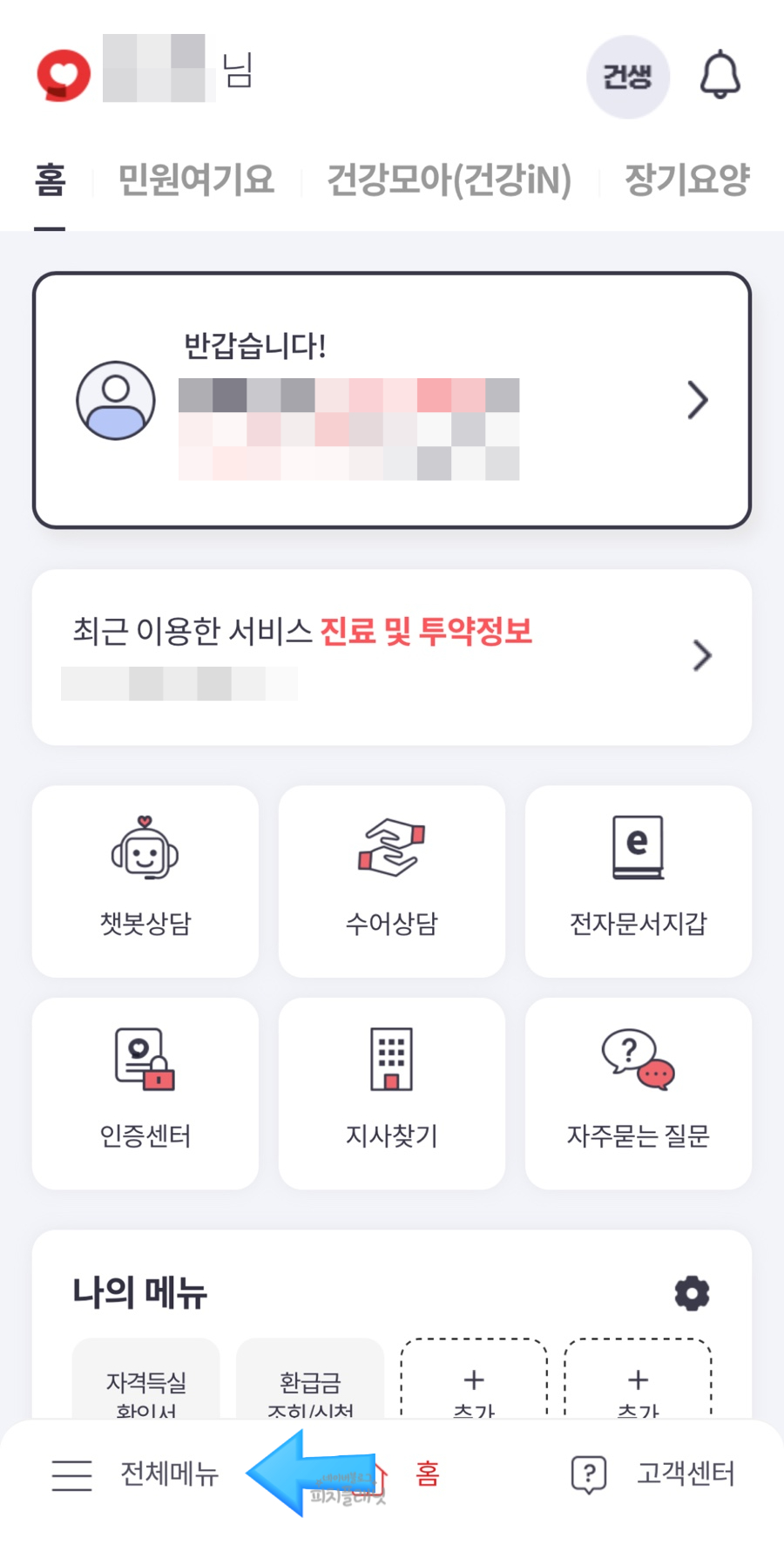Go to 인증센터
Screen dimensions: 784x1559
[x=145, y=1093]
